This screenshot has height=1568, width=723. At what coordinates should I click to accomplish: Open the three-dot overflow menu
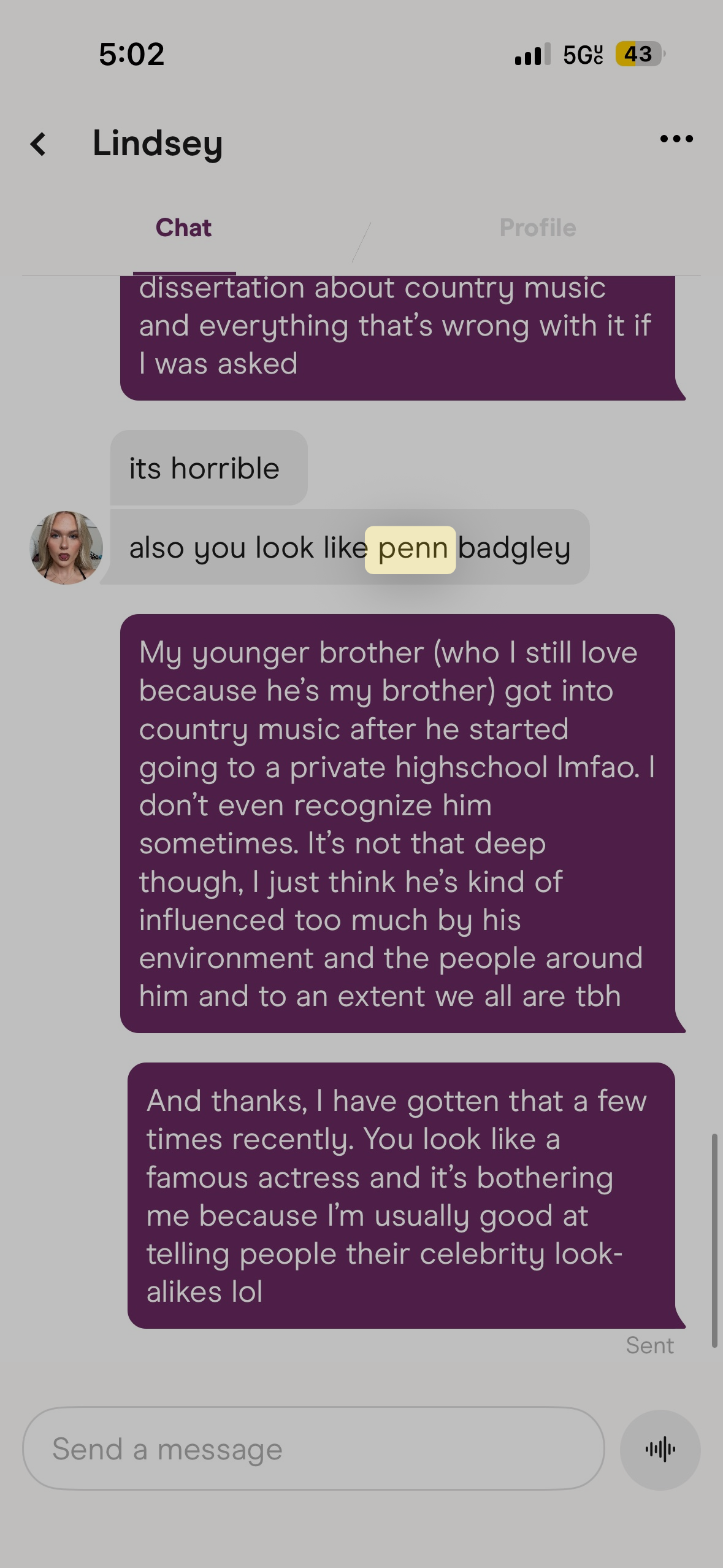point(676,139)
